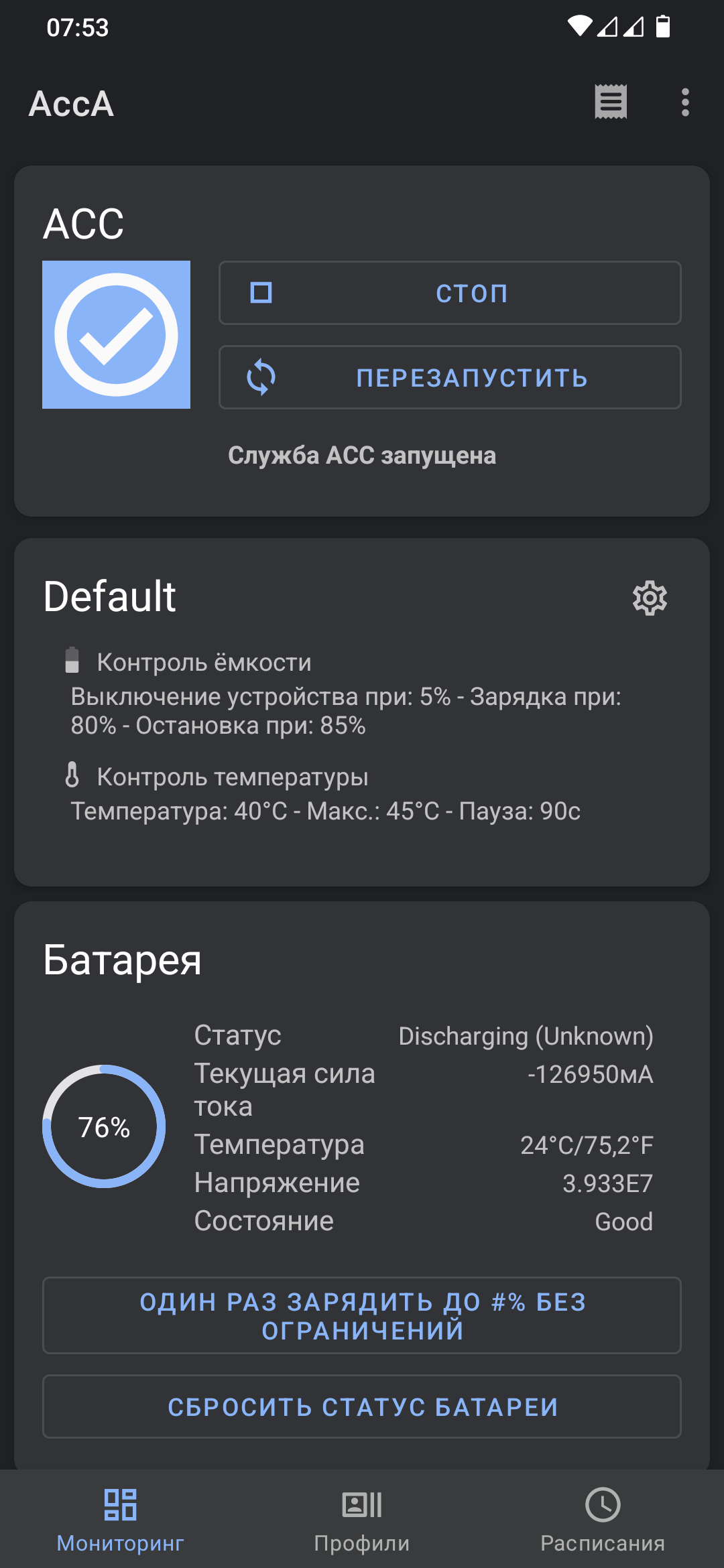Click the restart arrows icon
Image resolution: width=724 pixels, height=1568 pixels.
261,377
